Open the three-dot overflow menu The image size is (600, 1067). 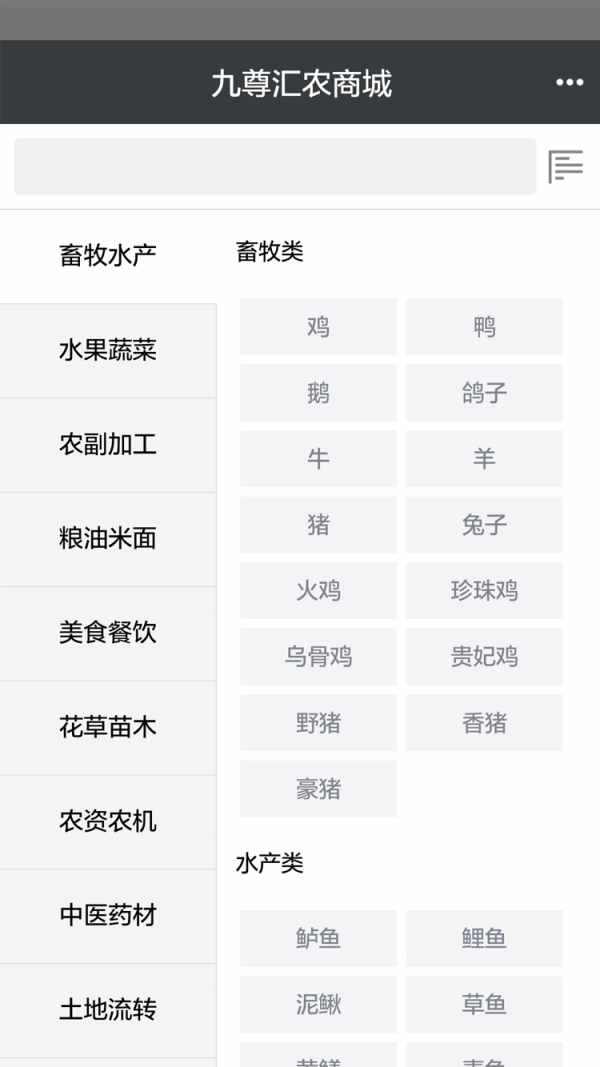(569, 83)
